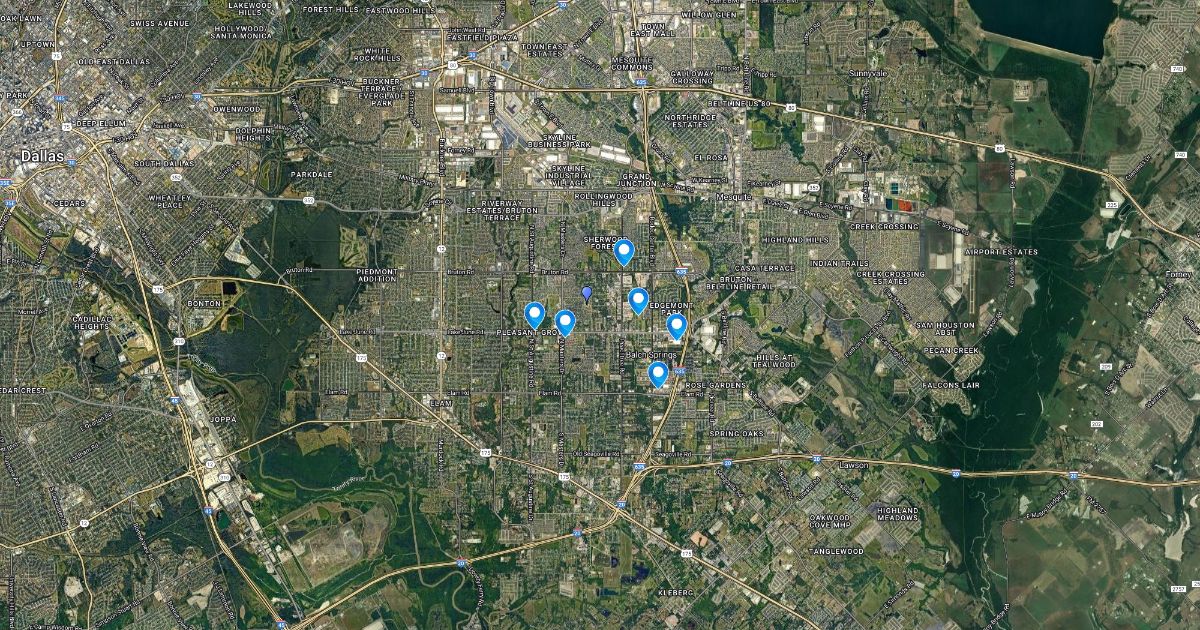Select the small dark blue marker
This screenshot has width=1200, height=630.
[587, 293]
